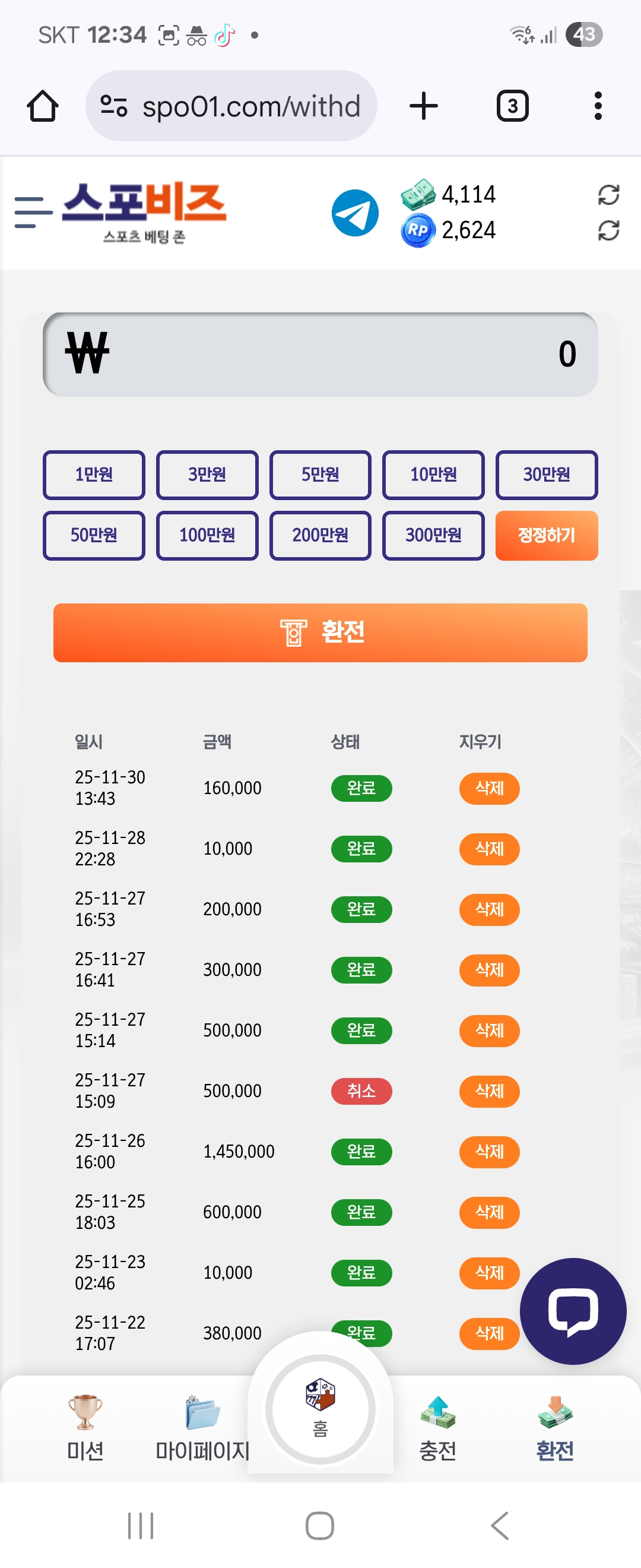Refresh the RP points balance 2,624
This screenshot has width=641, height=1568.
tap(608, 230)
